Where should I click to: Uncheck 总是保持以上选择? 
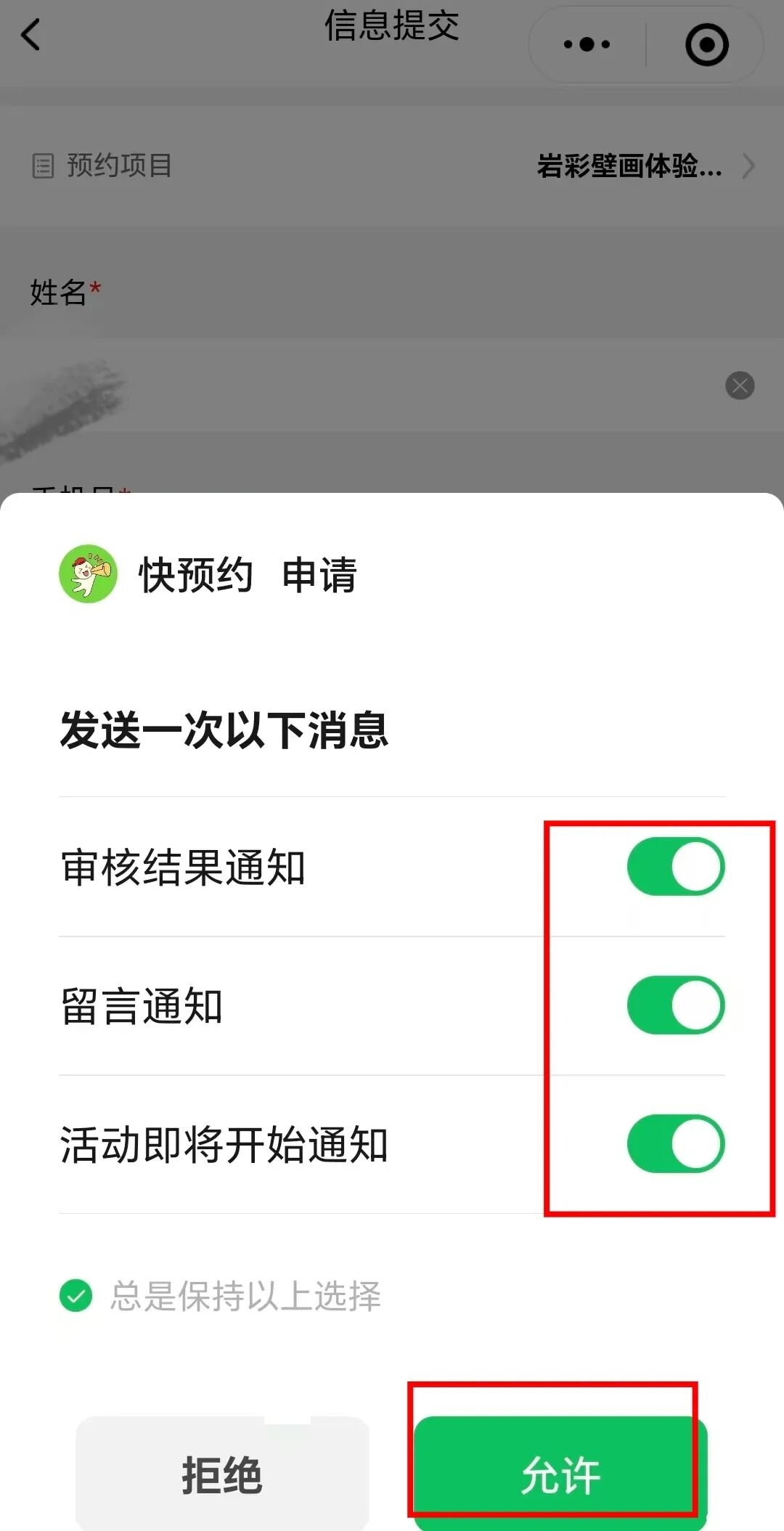pyautogui.click(x=76, y=1296)
